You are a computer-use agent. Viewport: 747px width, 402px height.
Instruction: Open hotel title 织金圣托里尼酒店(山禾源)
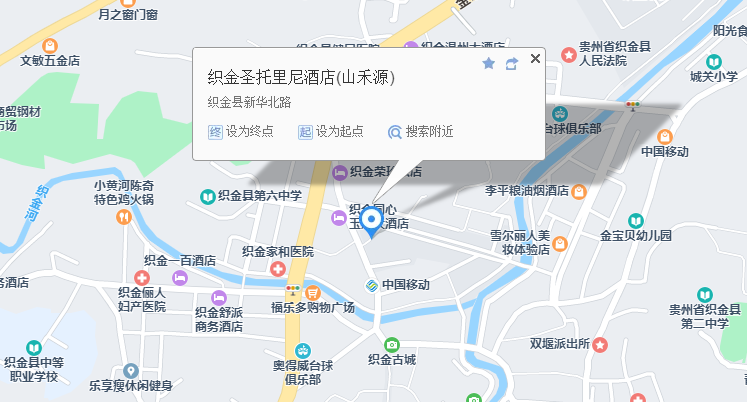coord(301,78)
